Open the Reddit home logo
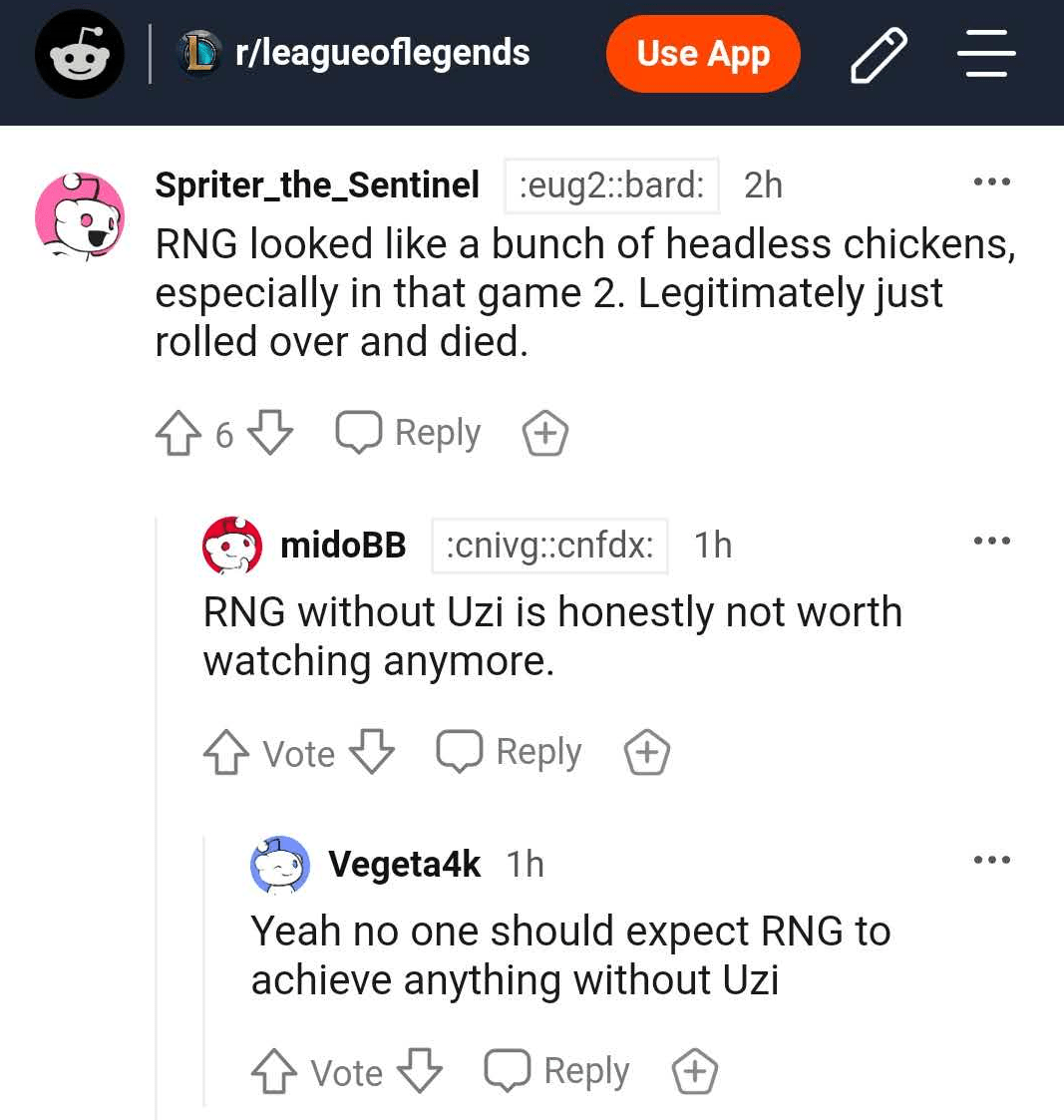Viewport: 1064px width, 1120px height. pyautogui.click(x=80, y=54)
